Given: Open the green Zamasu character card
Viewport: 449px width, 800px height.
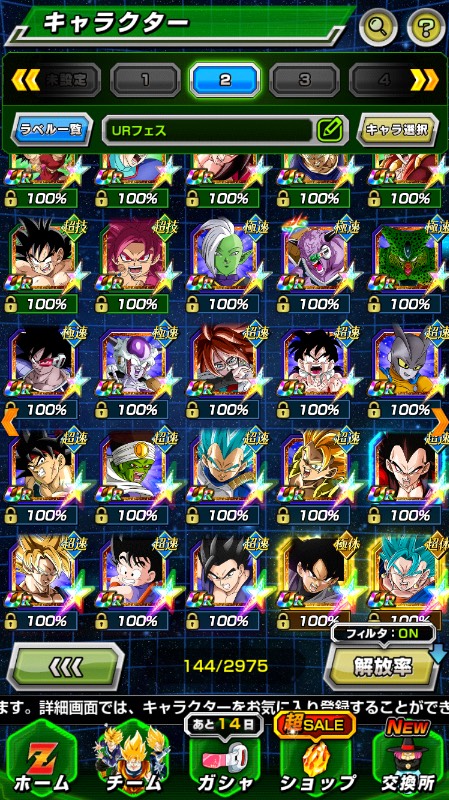Looking at the screenshot, I should pos(224,265).
